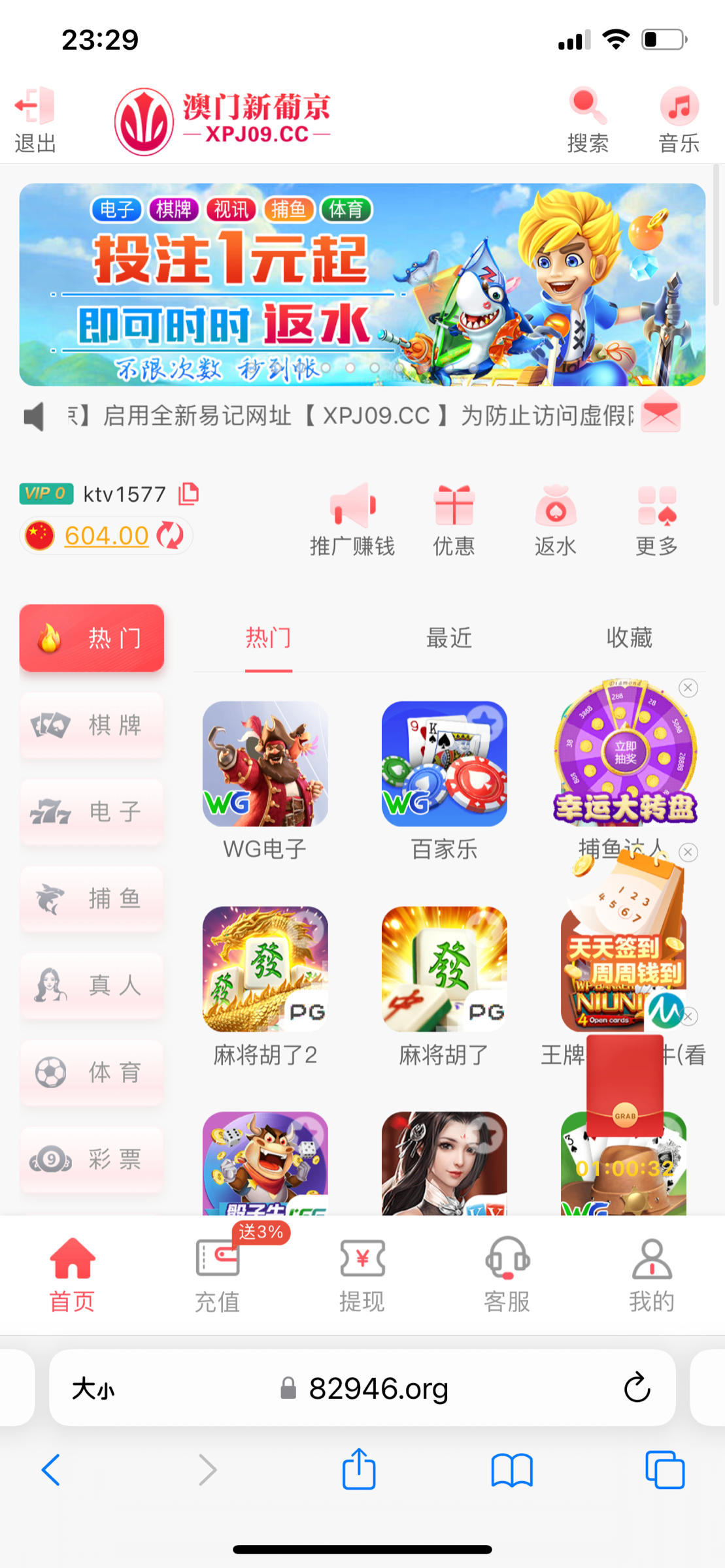Open the WG电子 game tile
The width and height of the screenshot is (725, 1568).
point(265,764)
